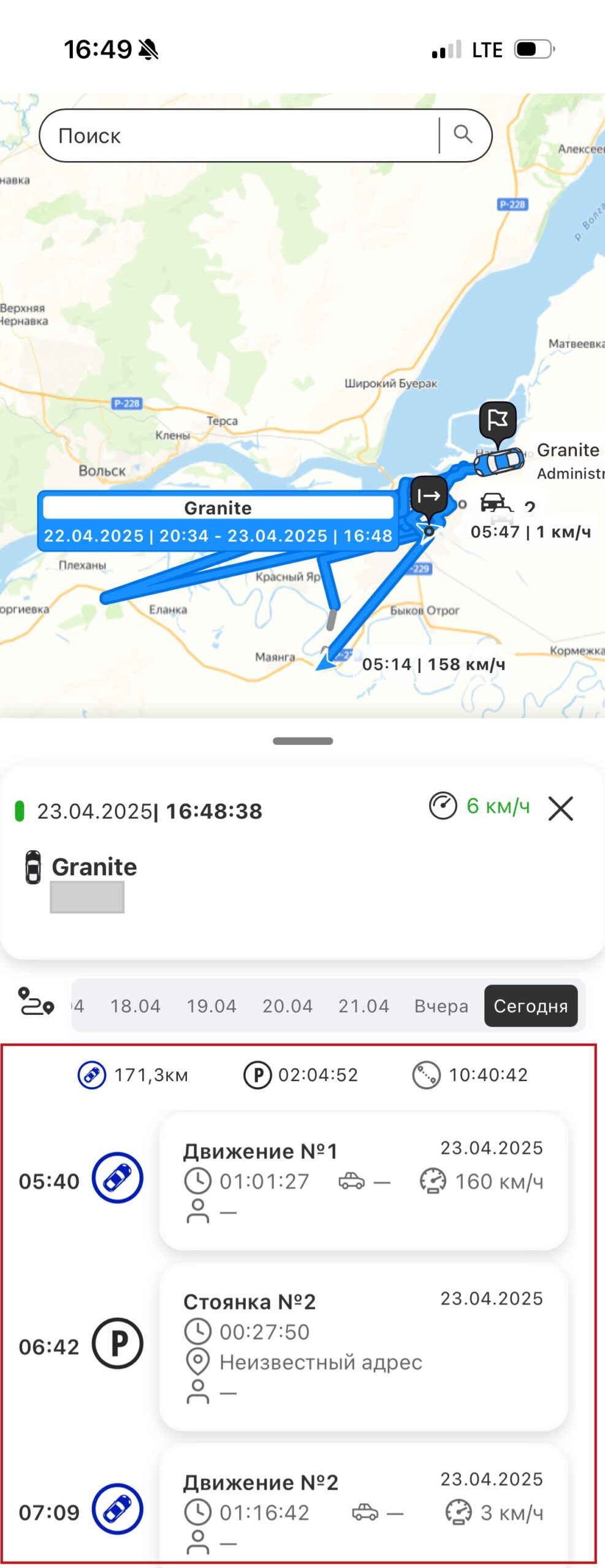Switch to the 21.04 date

click(x=363, y=1006)
